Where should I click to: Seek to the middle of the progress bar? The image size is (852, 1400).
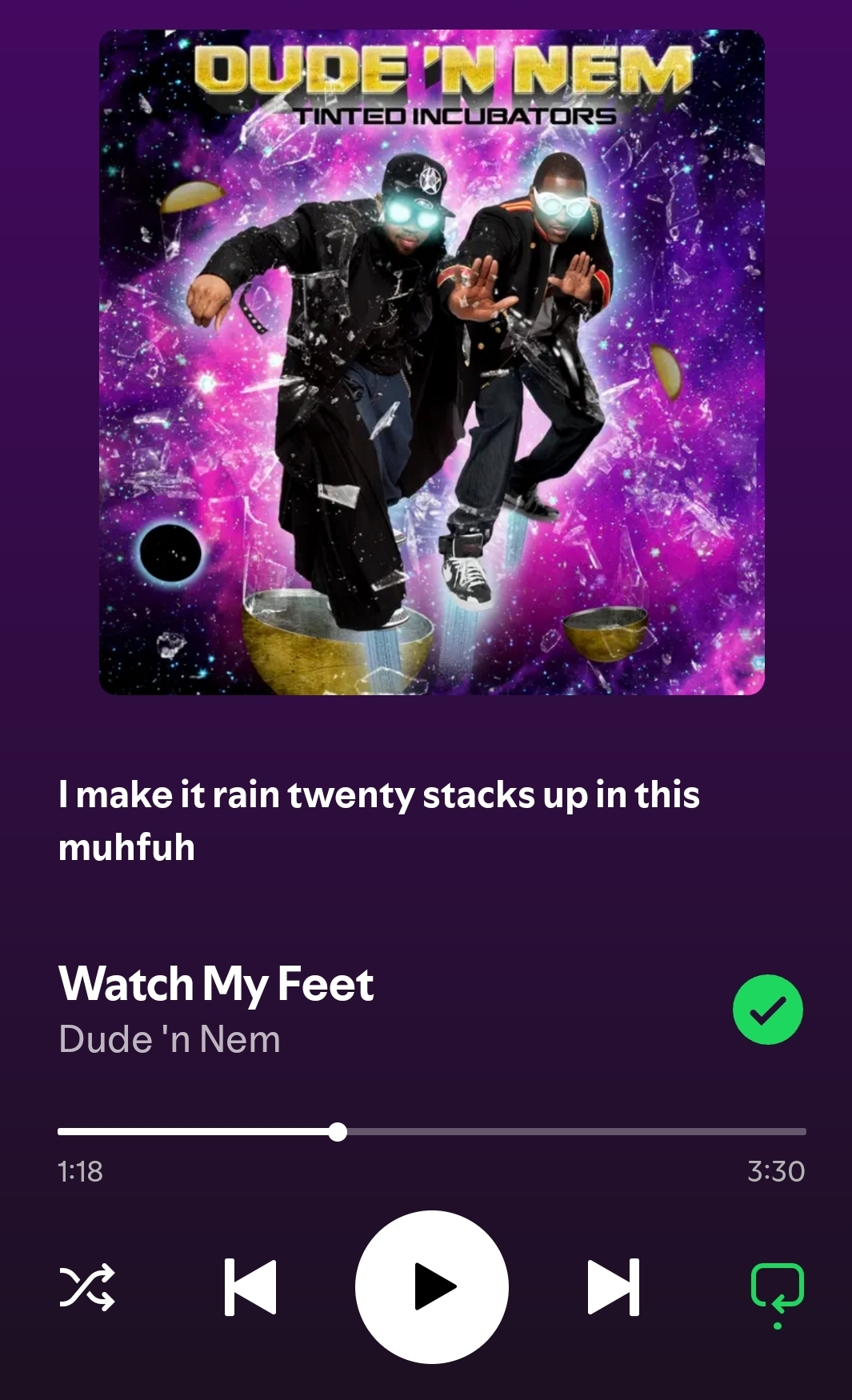coord(432,1131)
